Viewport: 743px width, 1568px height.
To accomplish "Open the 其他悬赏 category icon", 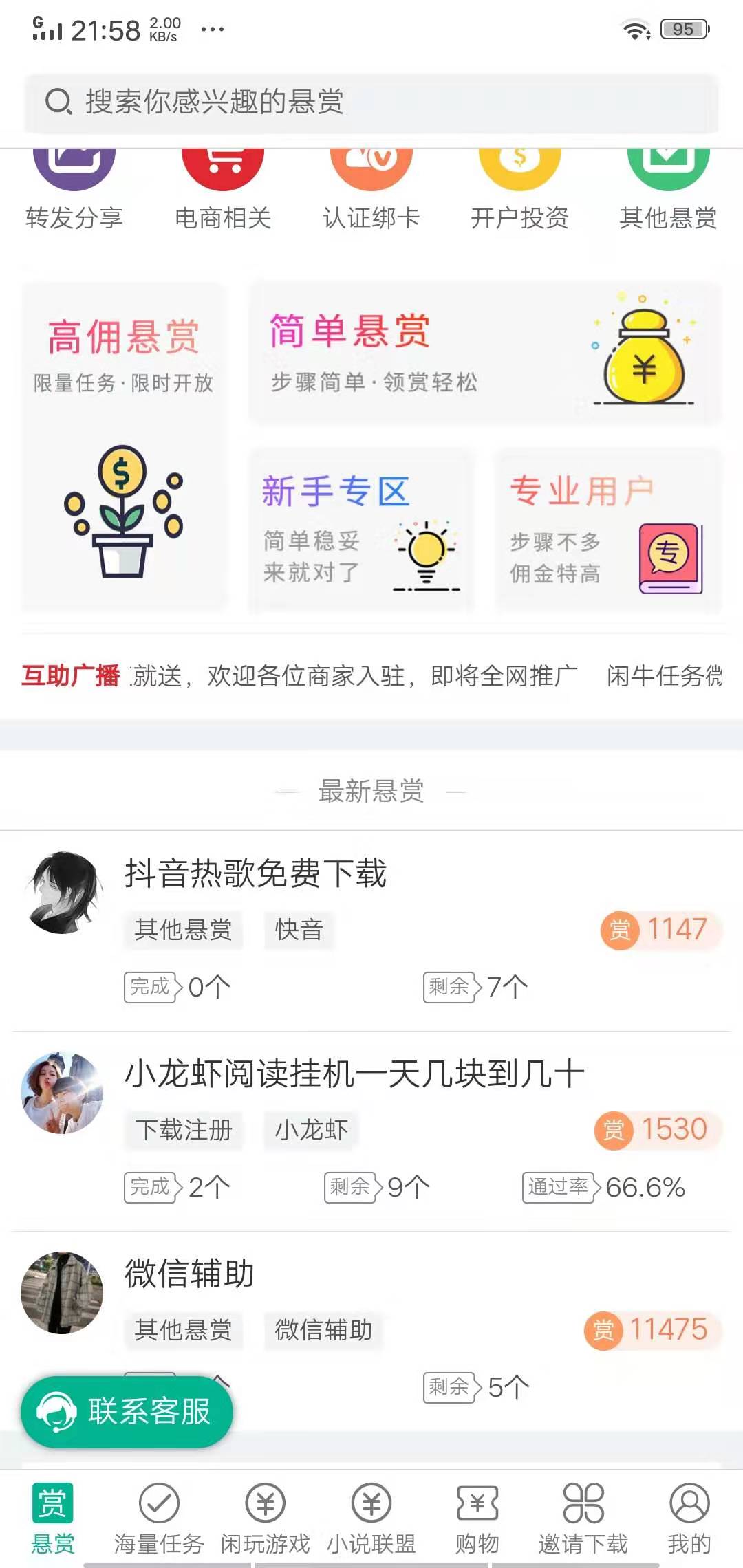I will tap(666, 172).
